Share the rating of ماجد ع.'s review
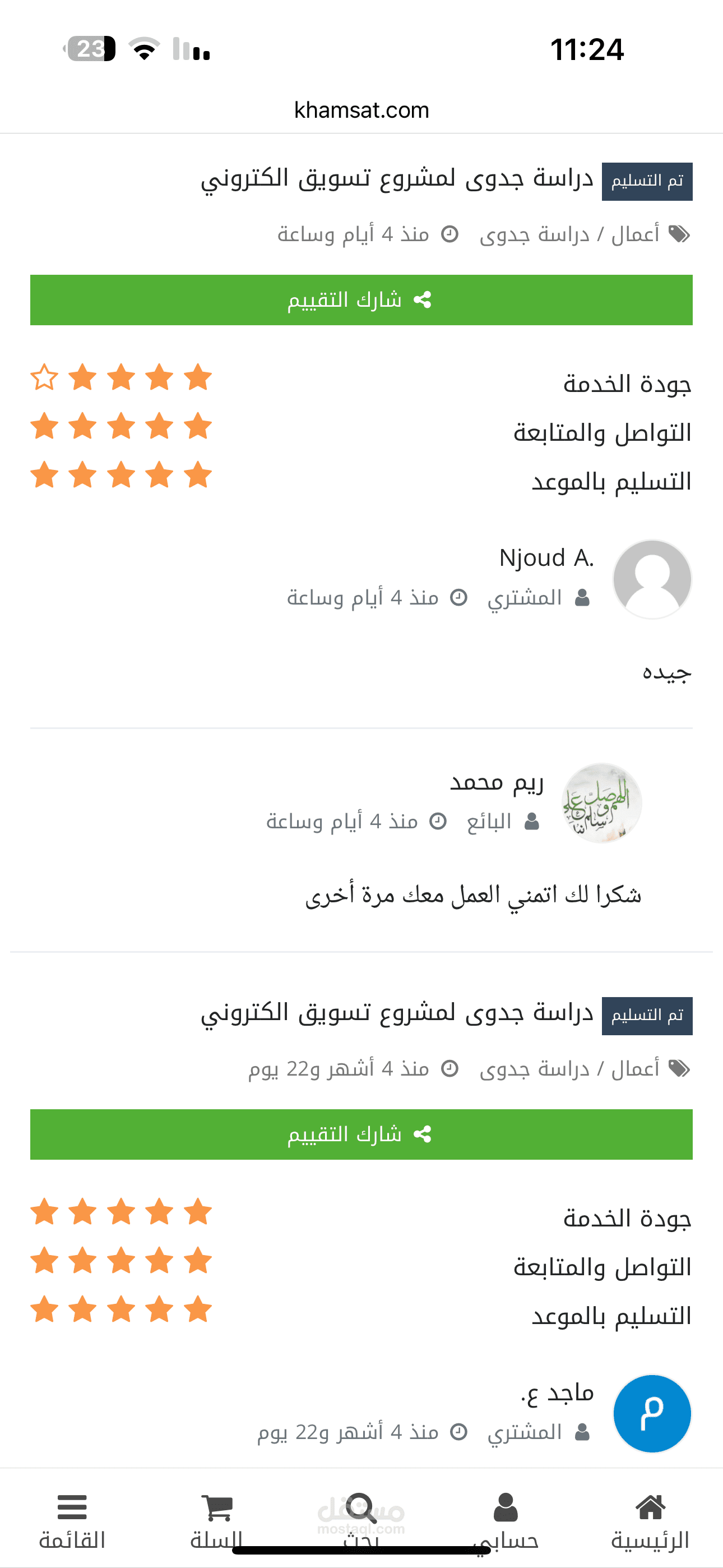Screen dimensions: 723x1568 [361, 1135]
